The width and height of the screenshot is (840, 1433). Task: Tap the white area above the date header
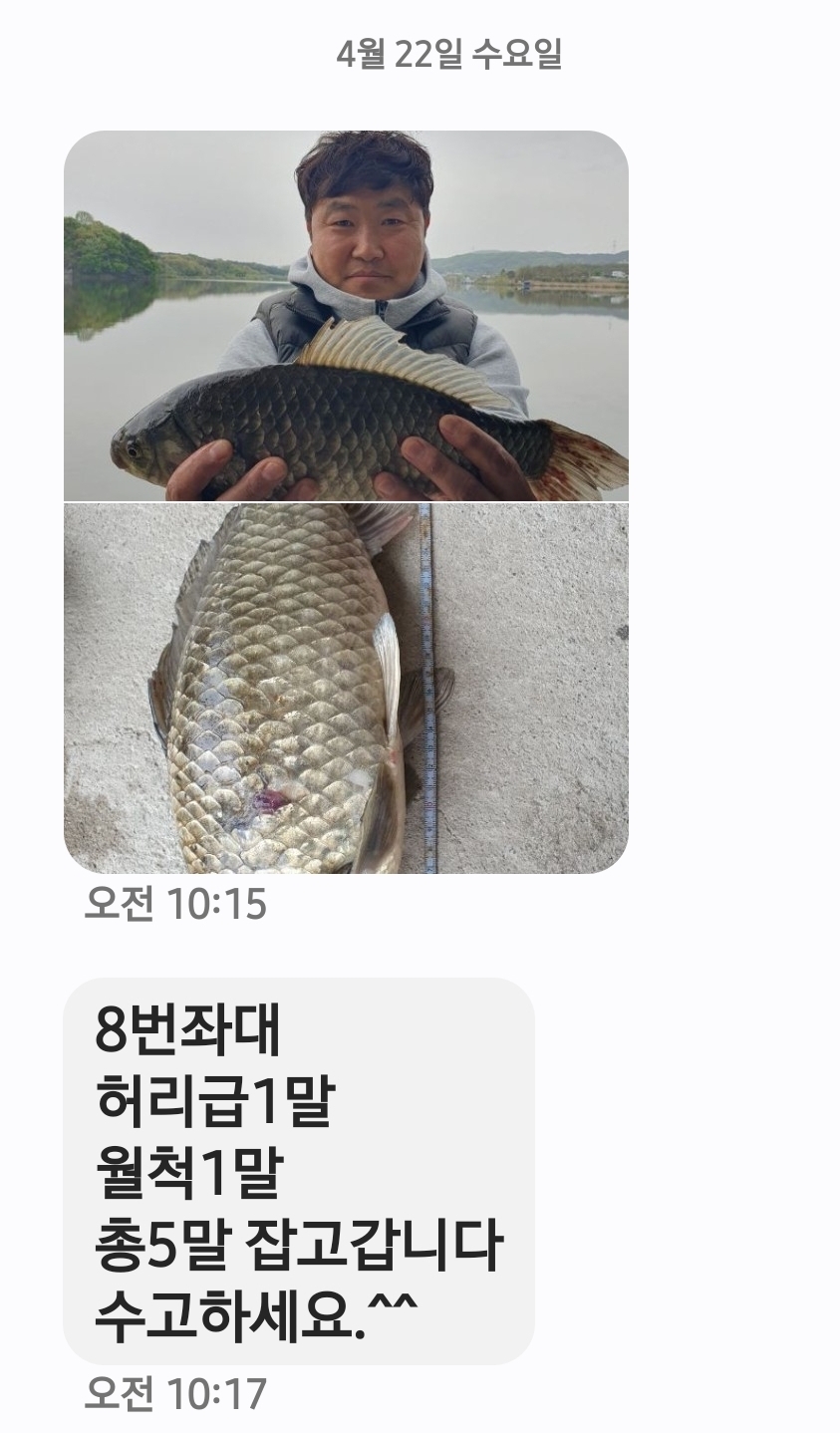(x=419, y=15)
